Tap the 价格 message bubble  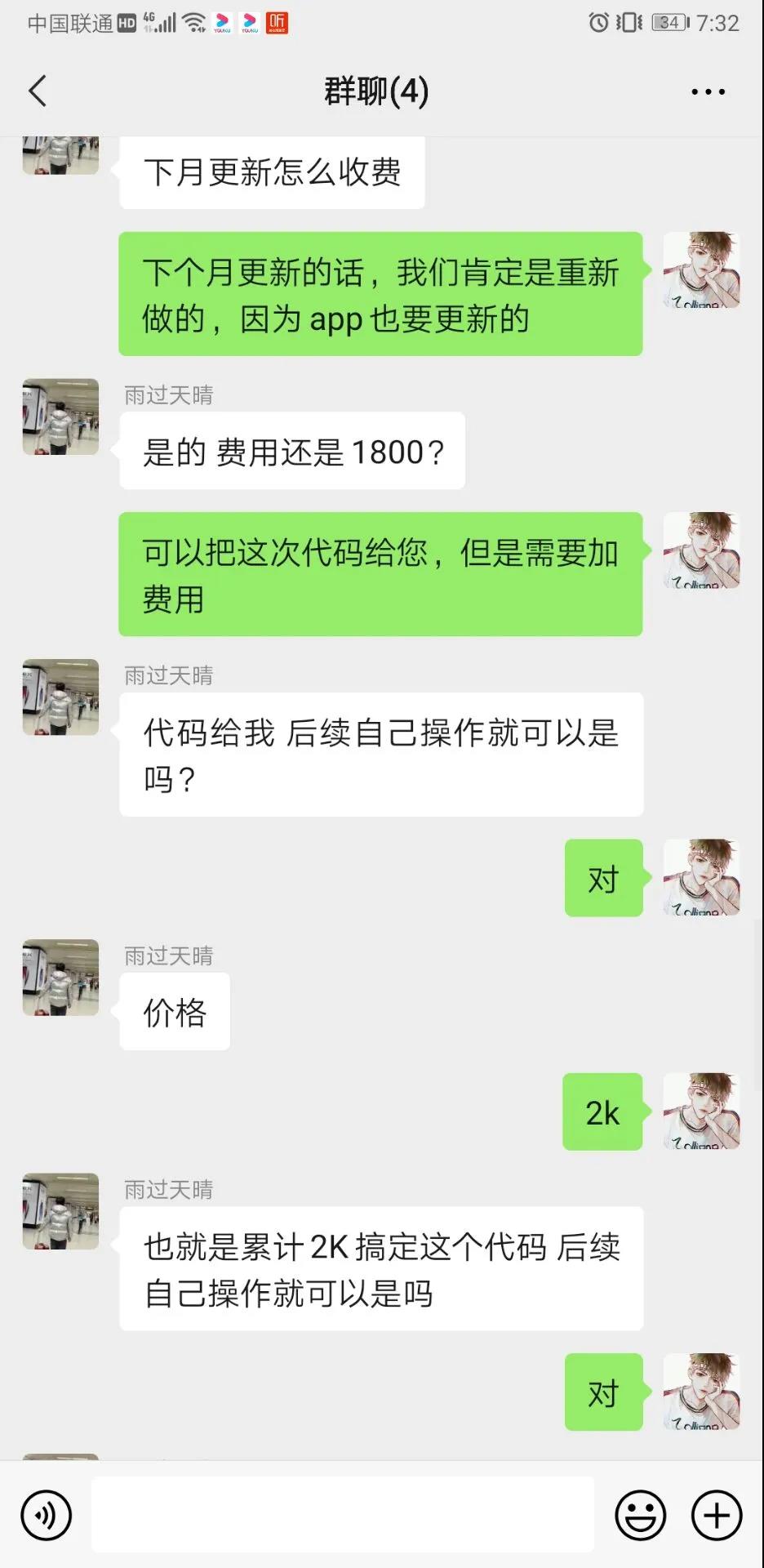click(174, 1012)
